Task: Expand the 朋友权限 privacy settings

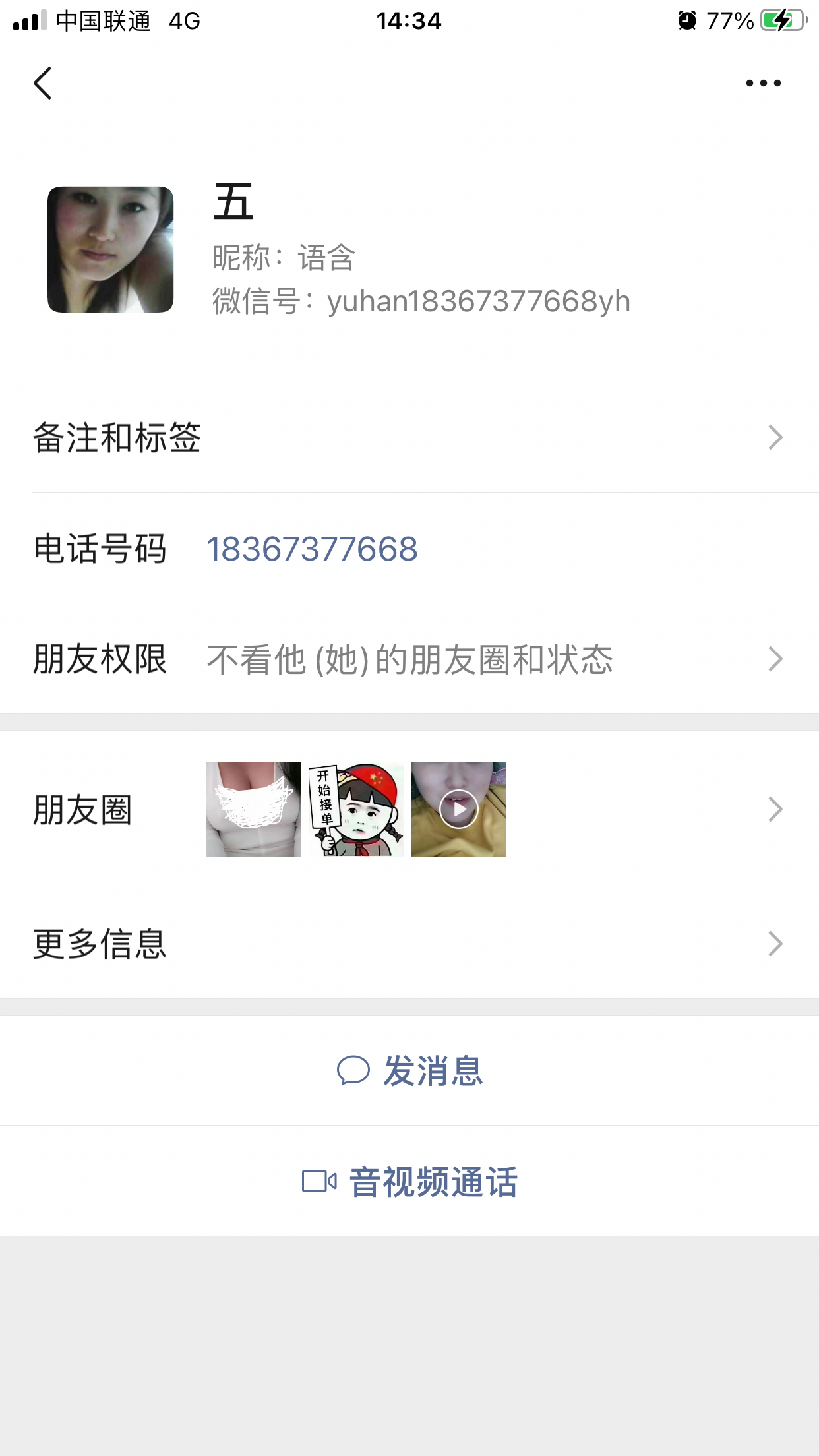Action: click(x=409, y=658)
